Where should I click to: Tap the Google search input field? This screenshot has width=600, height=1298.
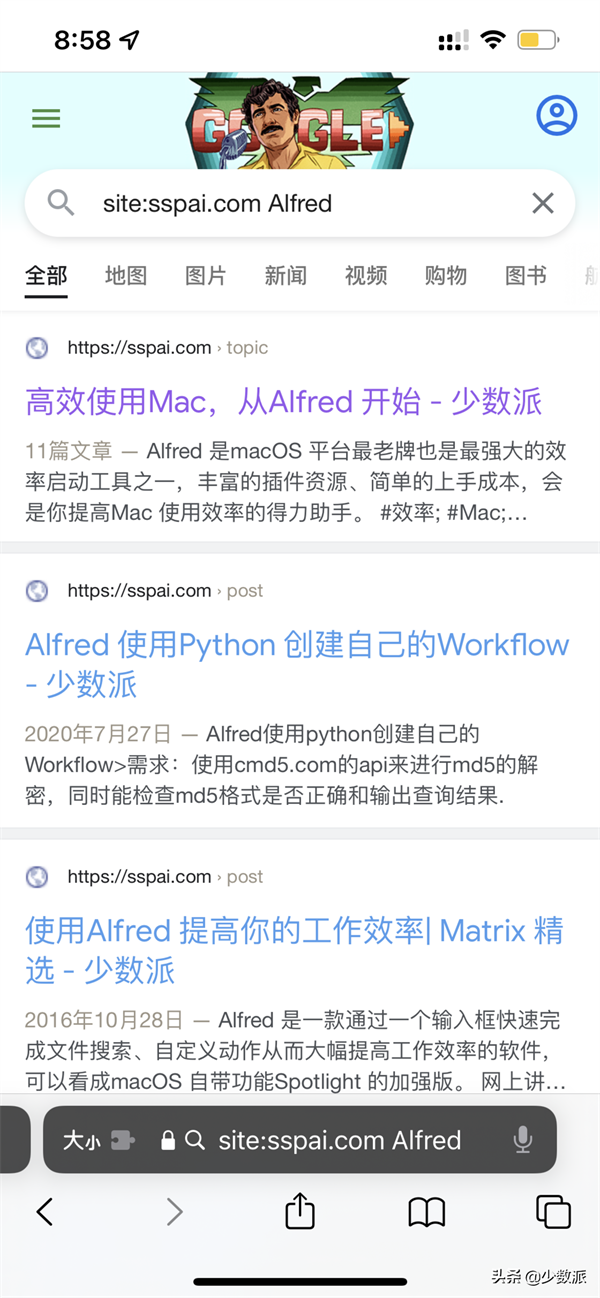pos(300,204)
